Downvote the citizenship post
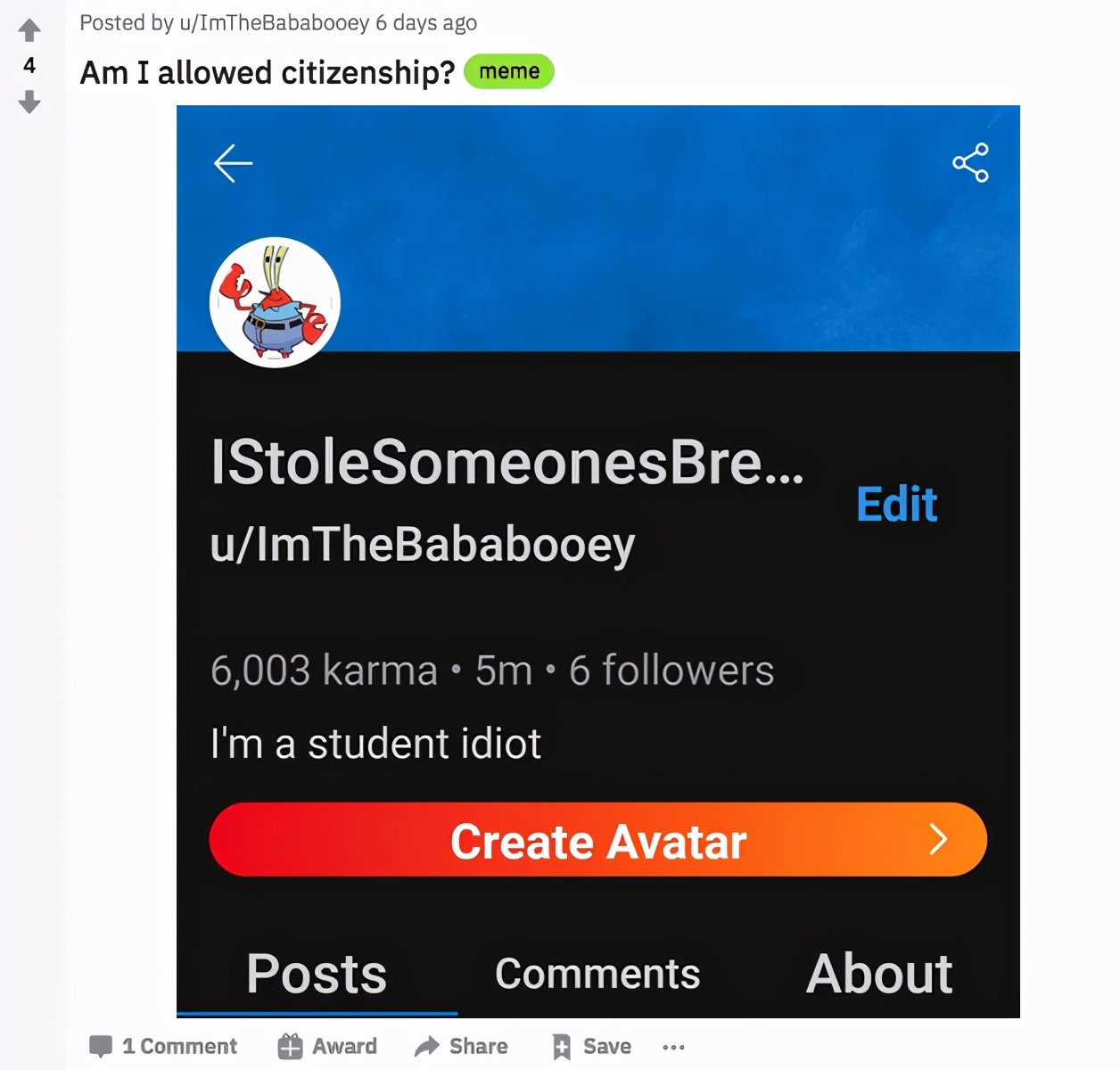The image size is (1120, 1070). 29,102
